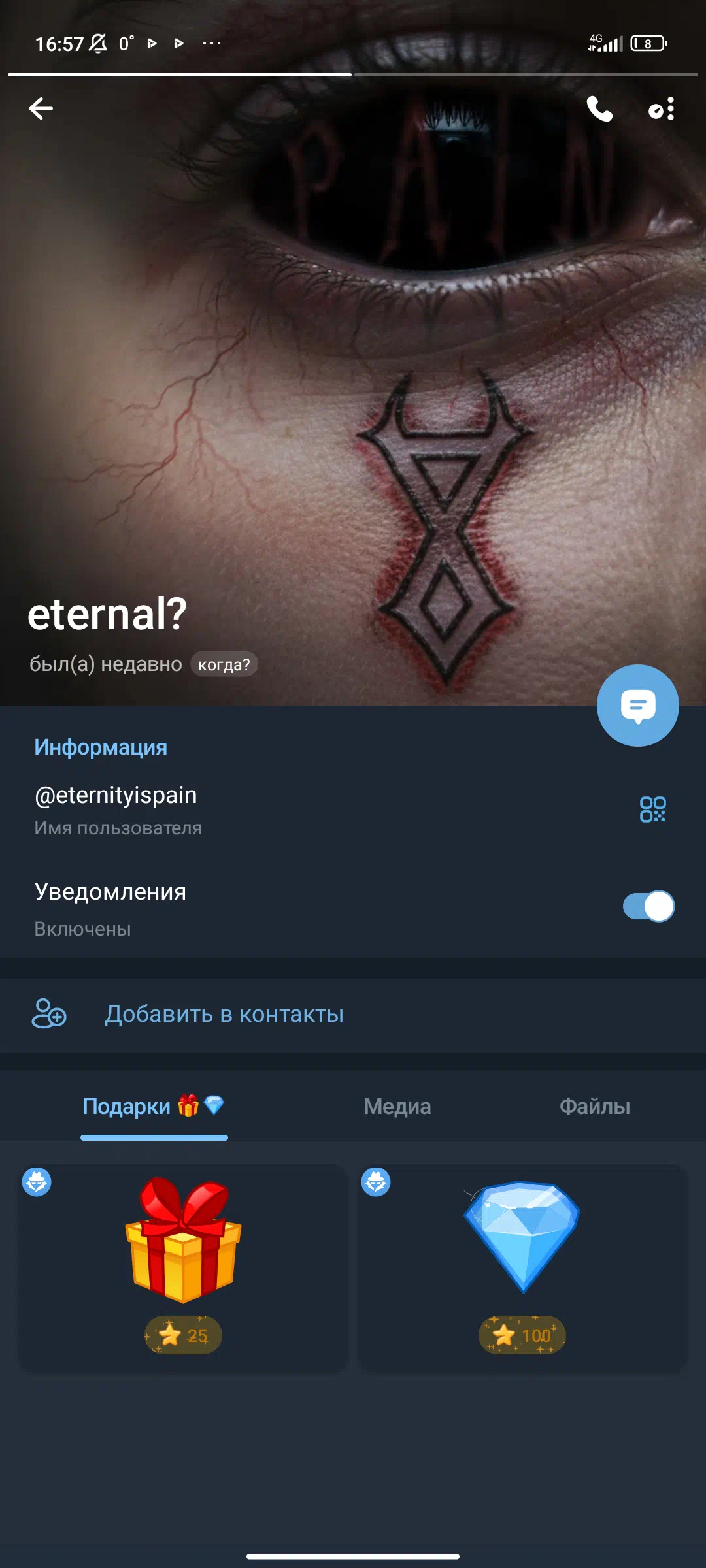Screen dimensions: 706x1568
Task: Switch to the Подарки tab
Action: coord(153,1106)
